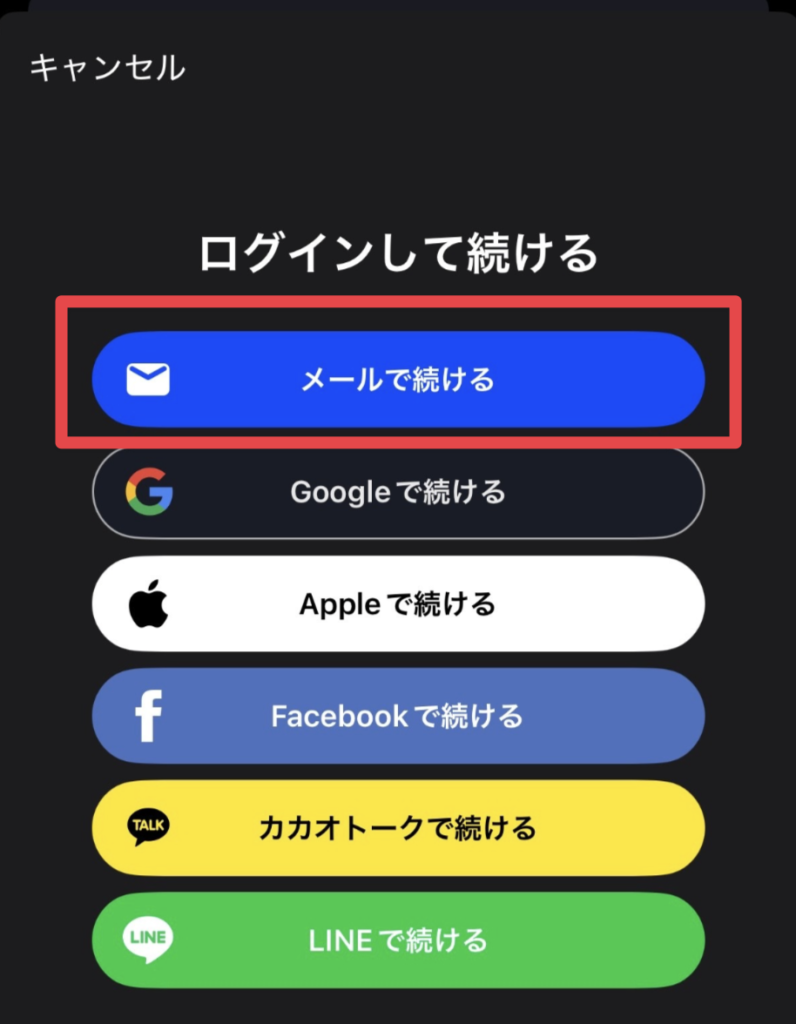Select カカオトークで続ける

[398, 828]
